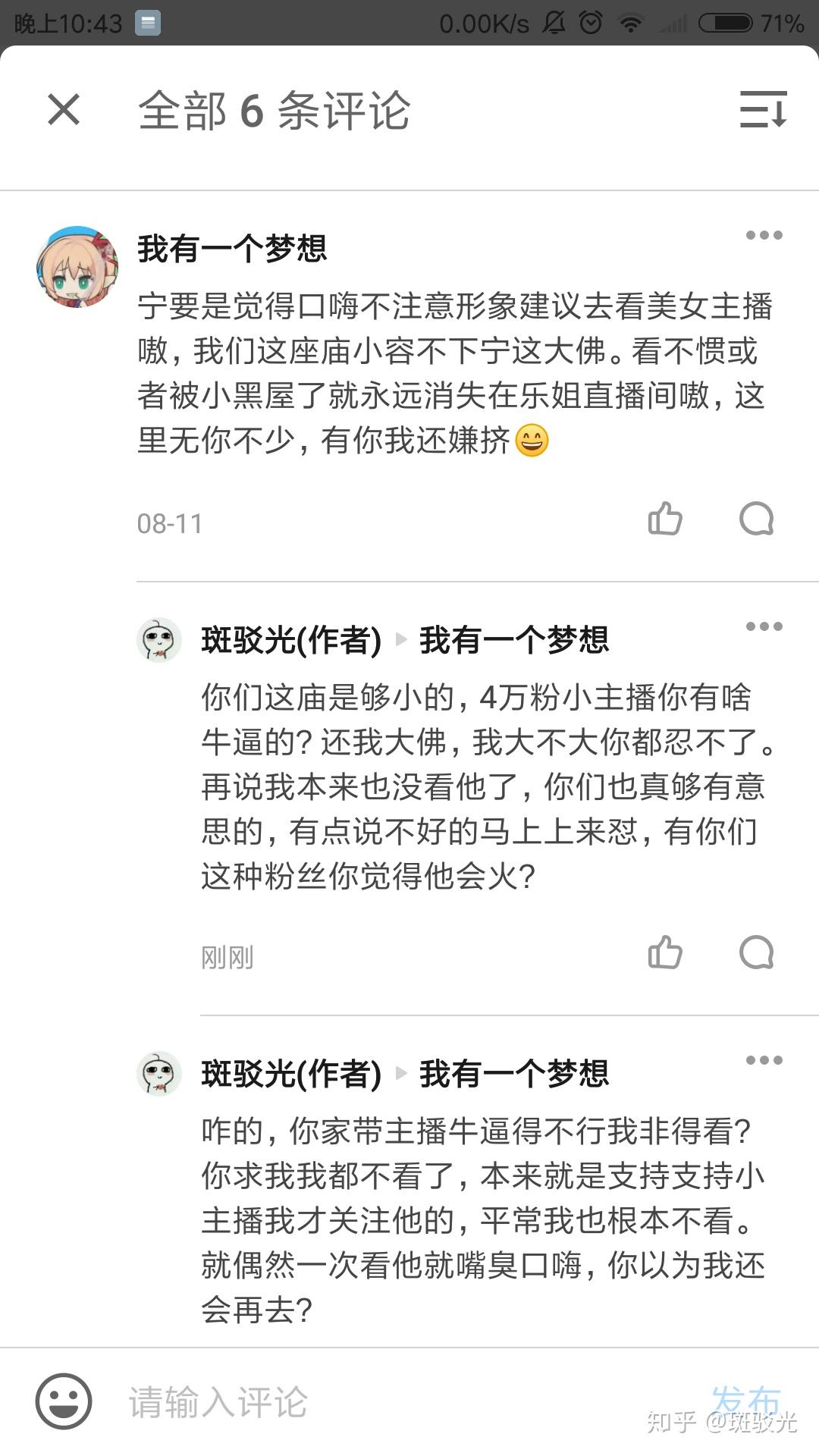Open more options on the 咋的 reply
The height and width of the screenshot is (1456, 819).
(x=764, y=1060)
